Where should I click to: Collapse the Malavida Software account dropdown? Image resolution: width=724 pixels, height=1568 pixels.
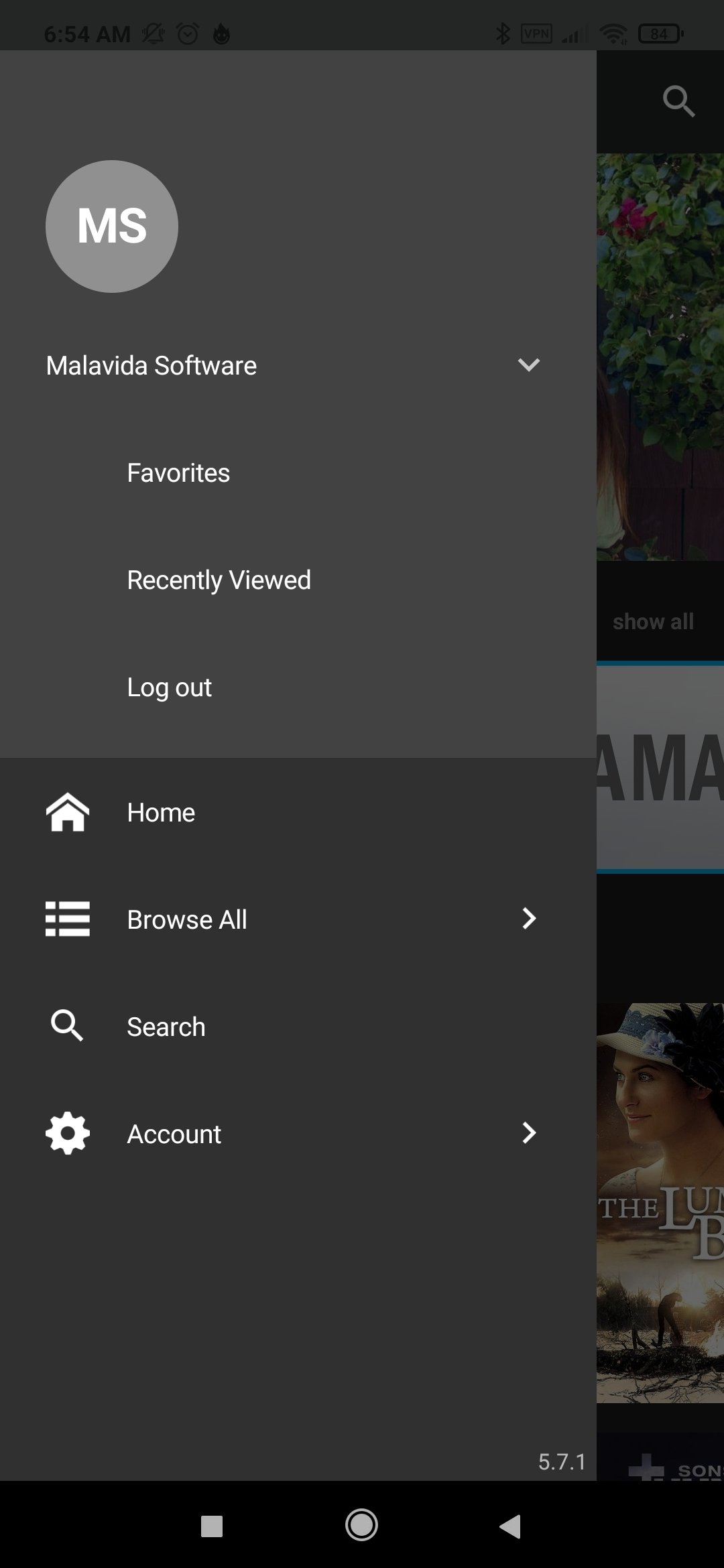coord(528,365)
